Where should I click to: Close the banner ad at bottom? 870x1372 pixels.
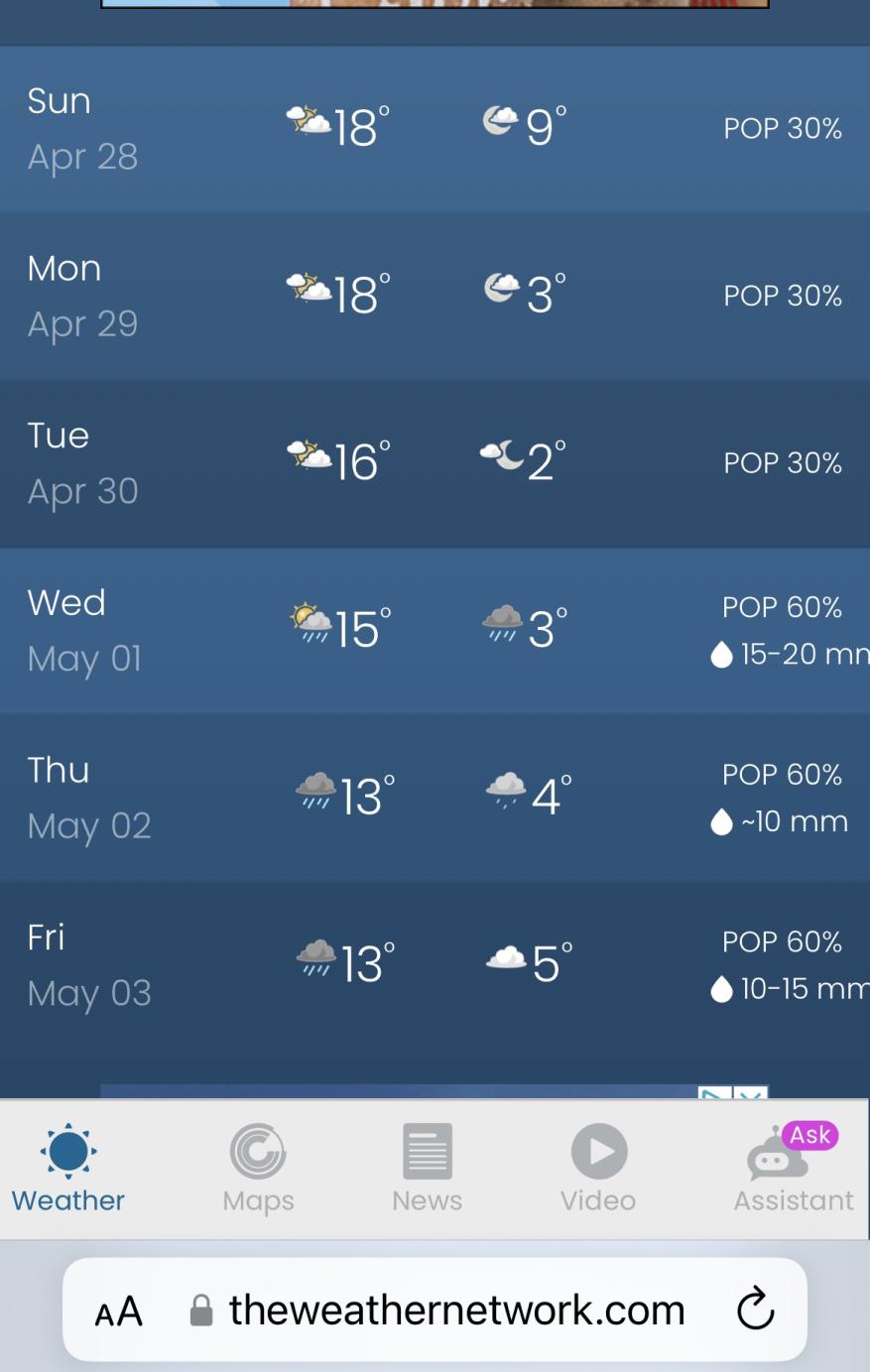point(751,1093)
